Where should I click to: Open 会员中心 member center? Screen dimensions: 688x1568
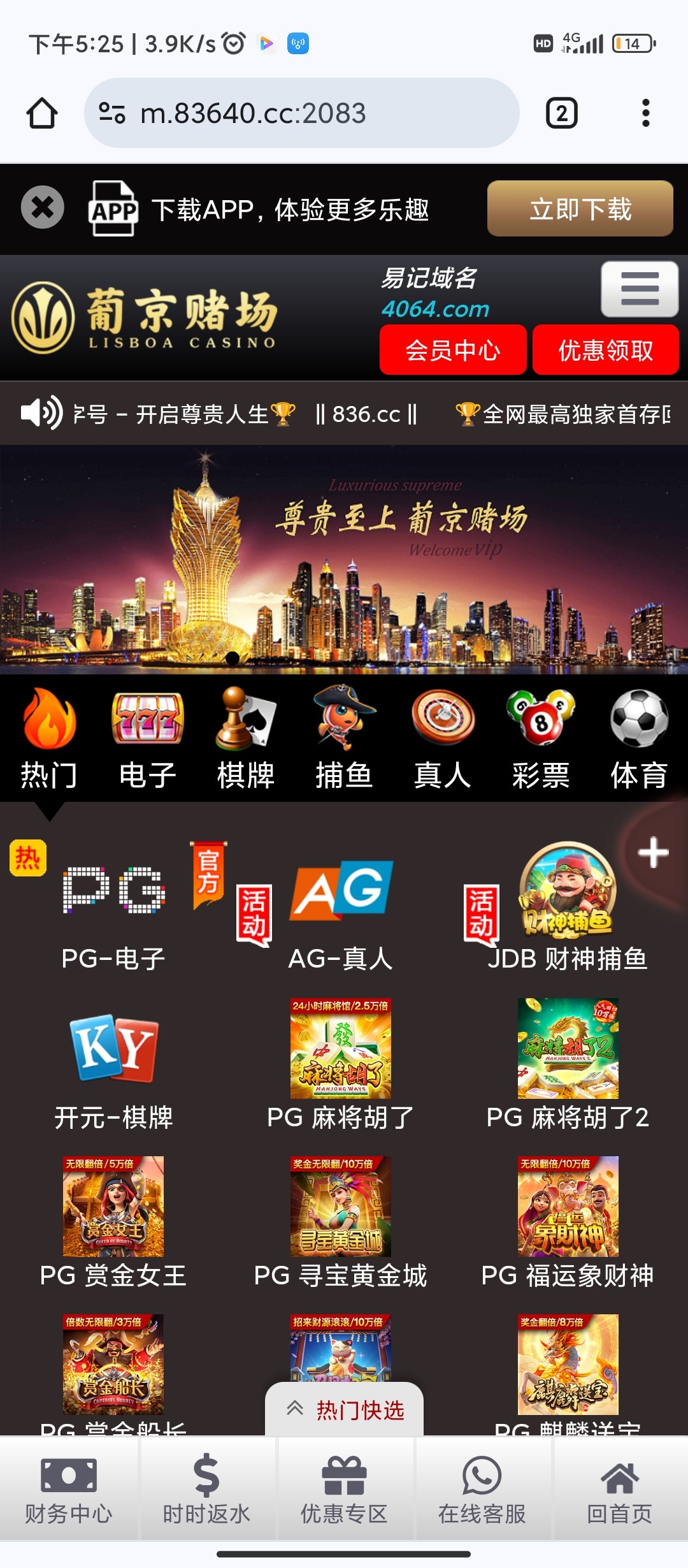[453, 350]
